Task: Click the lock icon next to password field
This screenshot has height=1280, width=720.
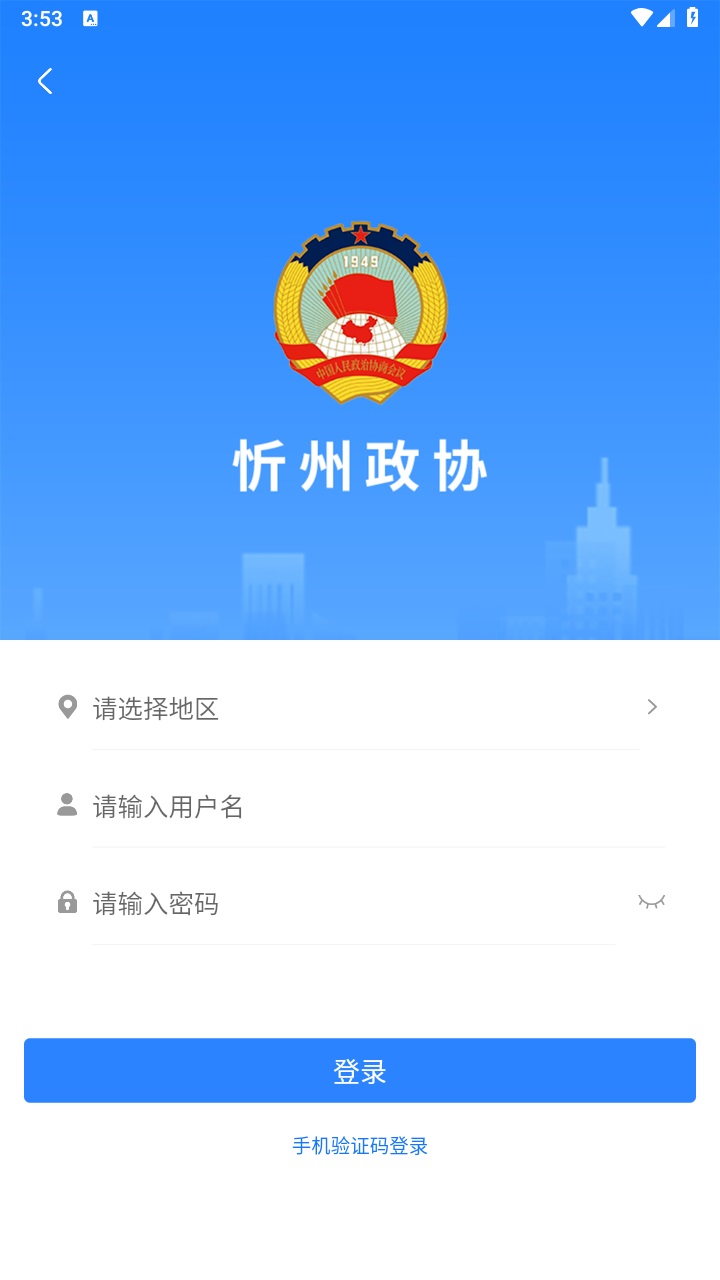Action: pyautogui.click(x=67, y=903)
